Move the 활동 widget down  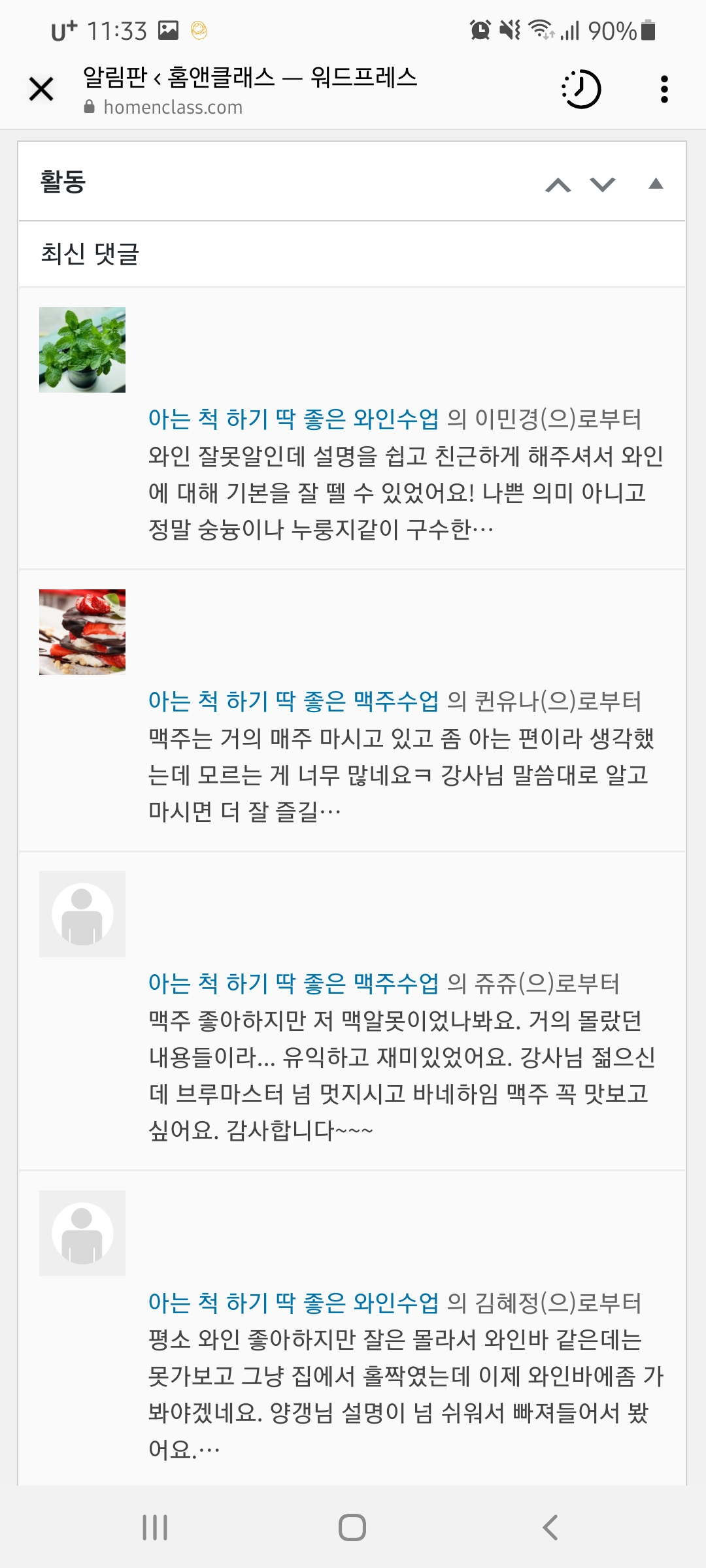pyautogui.click(x=603, y=185)
